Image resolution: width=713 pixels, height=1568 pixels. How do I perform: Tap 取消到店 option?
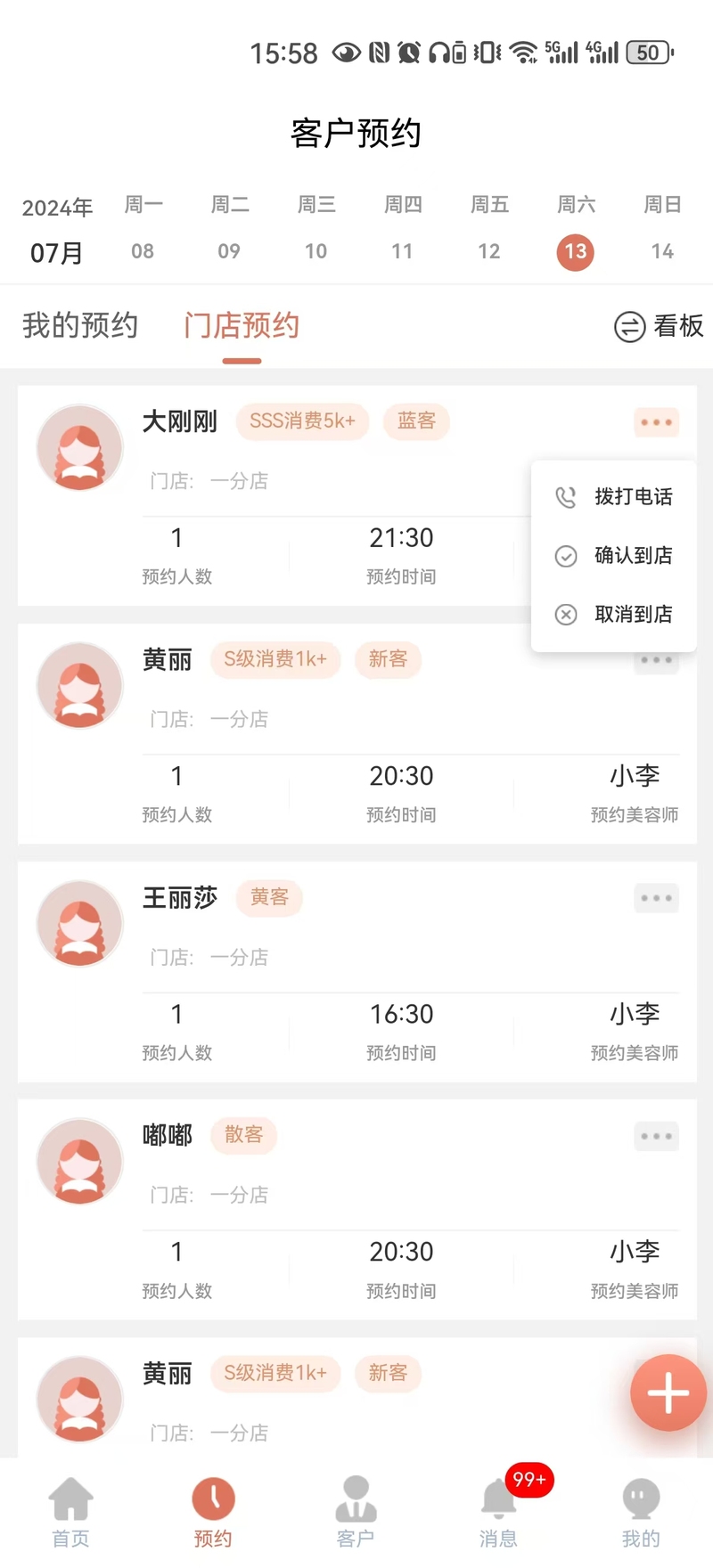click(613, 614)
